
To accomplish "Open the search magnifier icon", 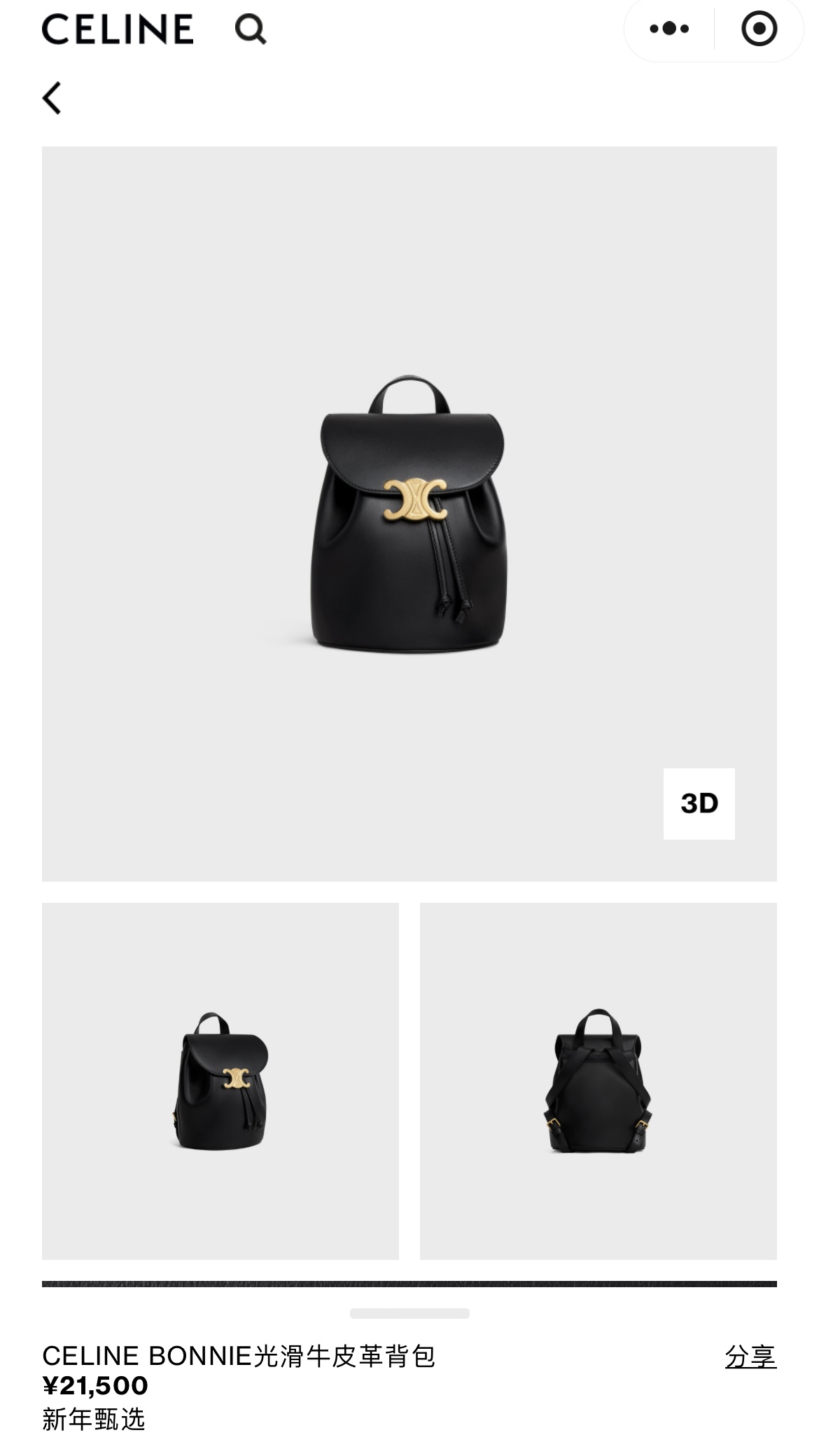I will click(250, 29).
